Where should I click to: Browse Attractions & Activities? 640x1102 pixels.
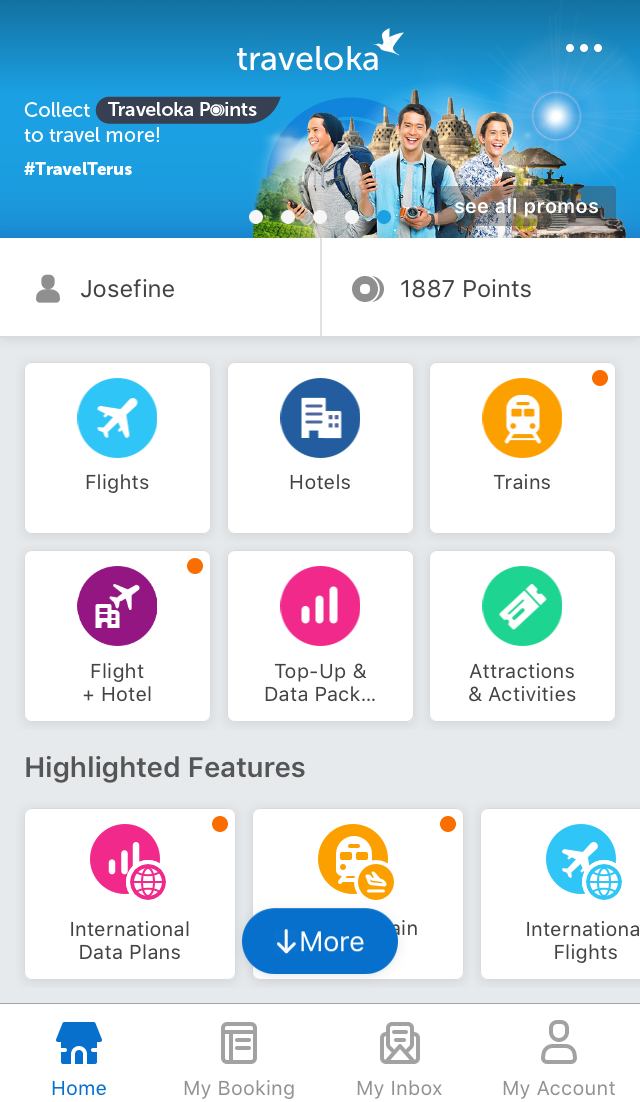tap(522, 635)
